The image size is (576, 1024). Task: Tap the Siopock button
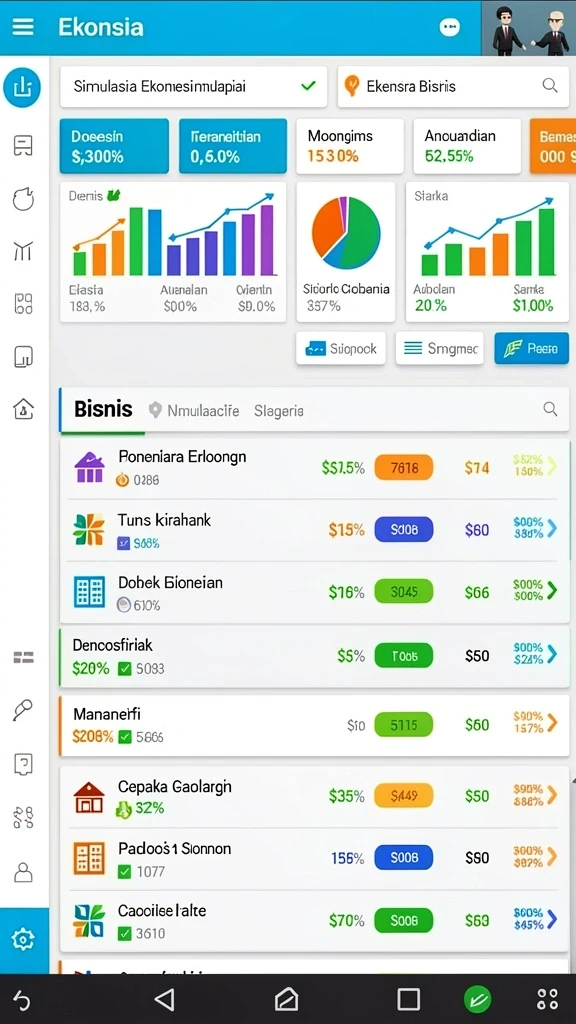(341, 349)
